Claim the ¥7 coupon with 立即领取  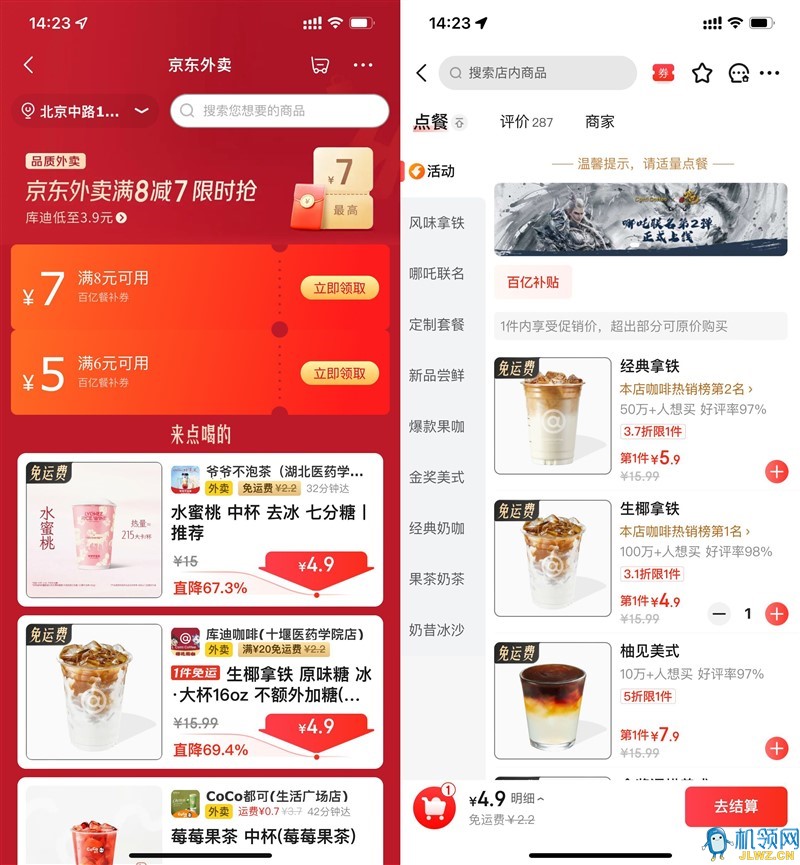pyautogui.click(x=339, y=288)
